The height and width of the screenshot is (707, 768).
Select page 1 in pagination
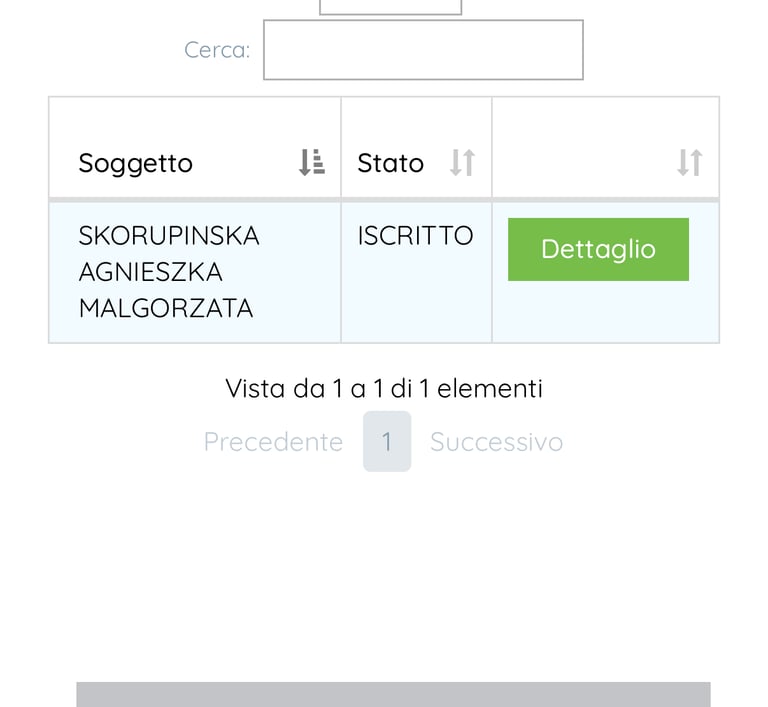(387, 442)
